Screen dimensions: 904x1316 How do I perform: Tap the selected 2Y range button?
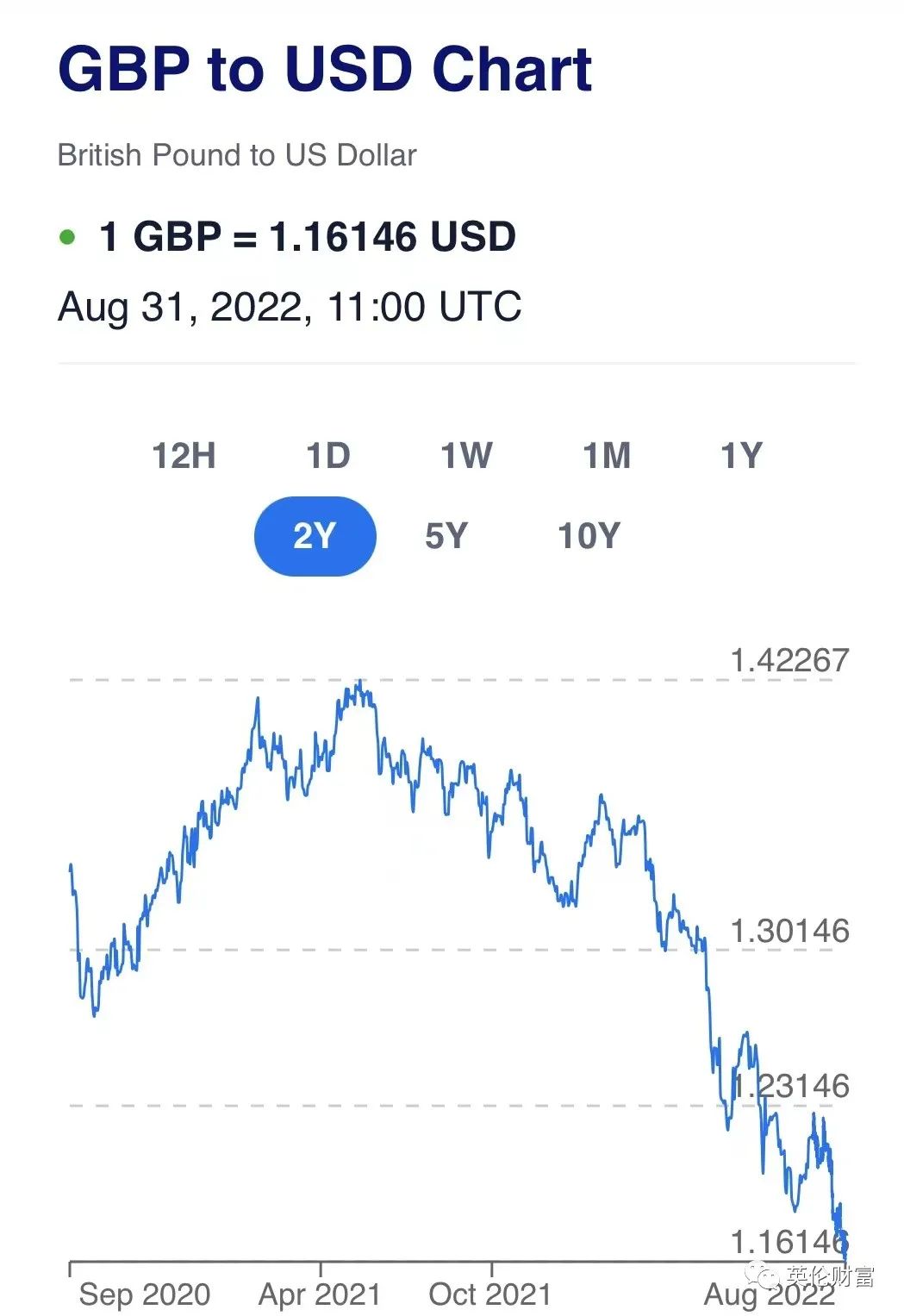[315, 536]
